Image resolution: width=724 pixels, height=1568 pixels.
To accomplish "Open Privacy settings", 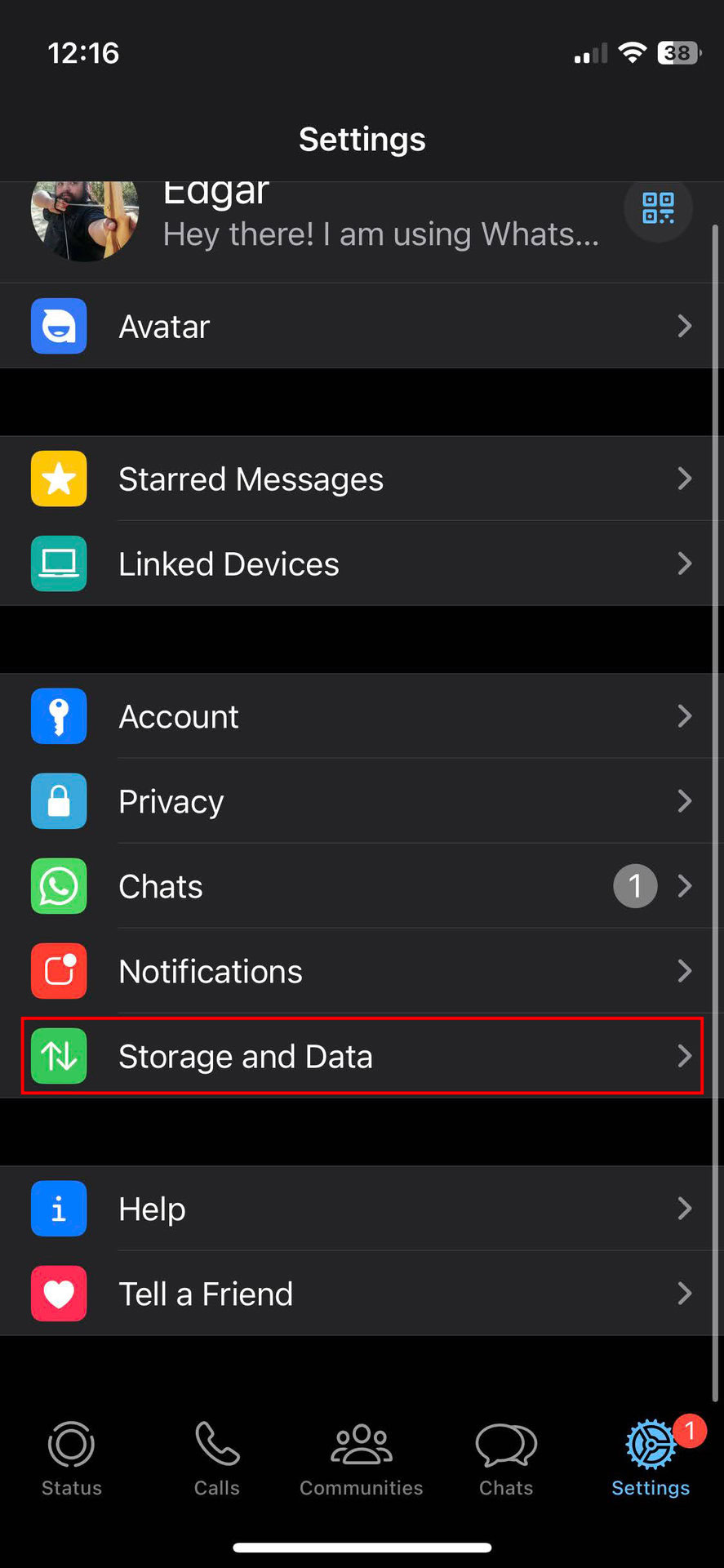I will click(362, 801).
